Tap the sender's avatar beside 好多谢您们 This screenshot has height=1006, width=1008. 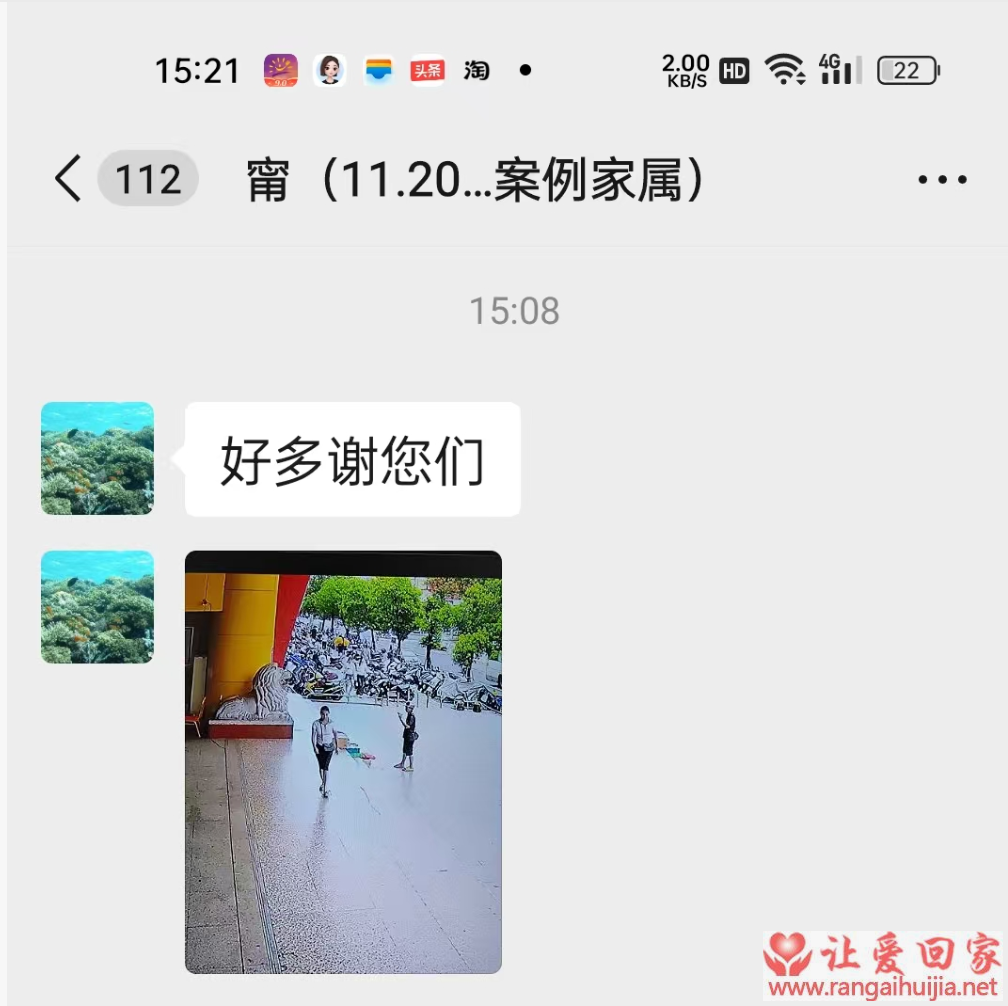(x=97, y=458)
